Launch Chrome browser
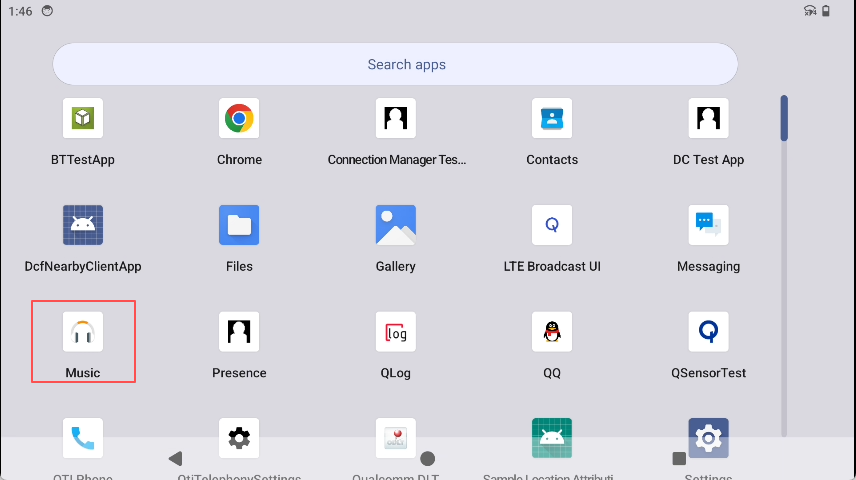The width and height of the screenshot is (856, 480). 239,119
